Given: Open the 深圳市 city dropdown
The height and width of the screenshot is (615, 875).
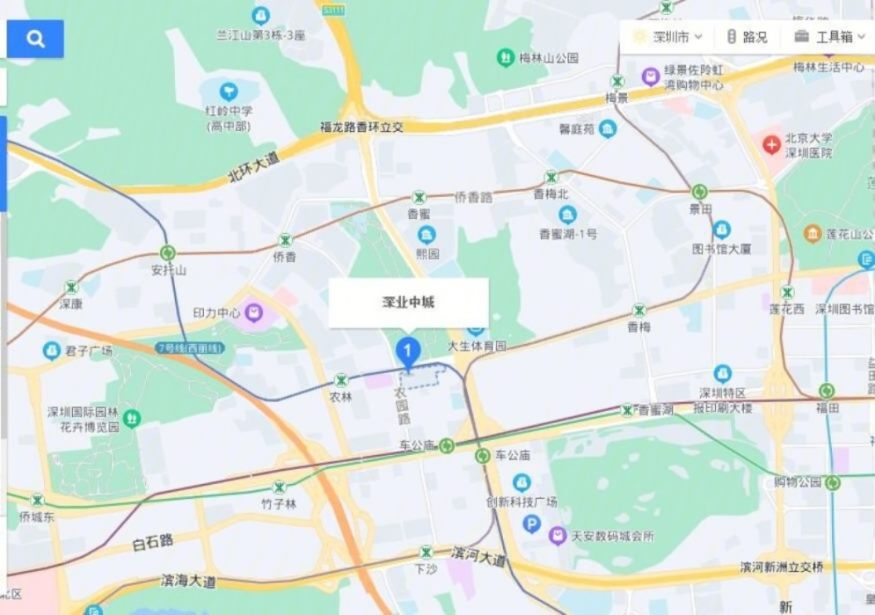Looking at the screenshot, I should (668, 37).
